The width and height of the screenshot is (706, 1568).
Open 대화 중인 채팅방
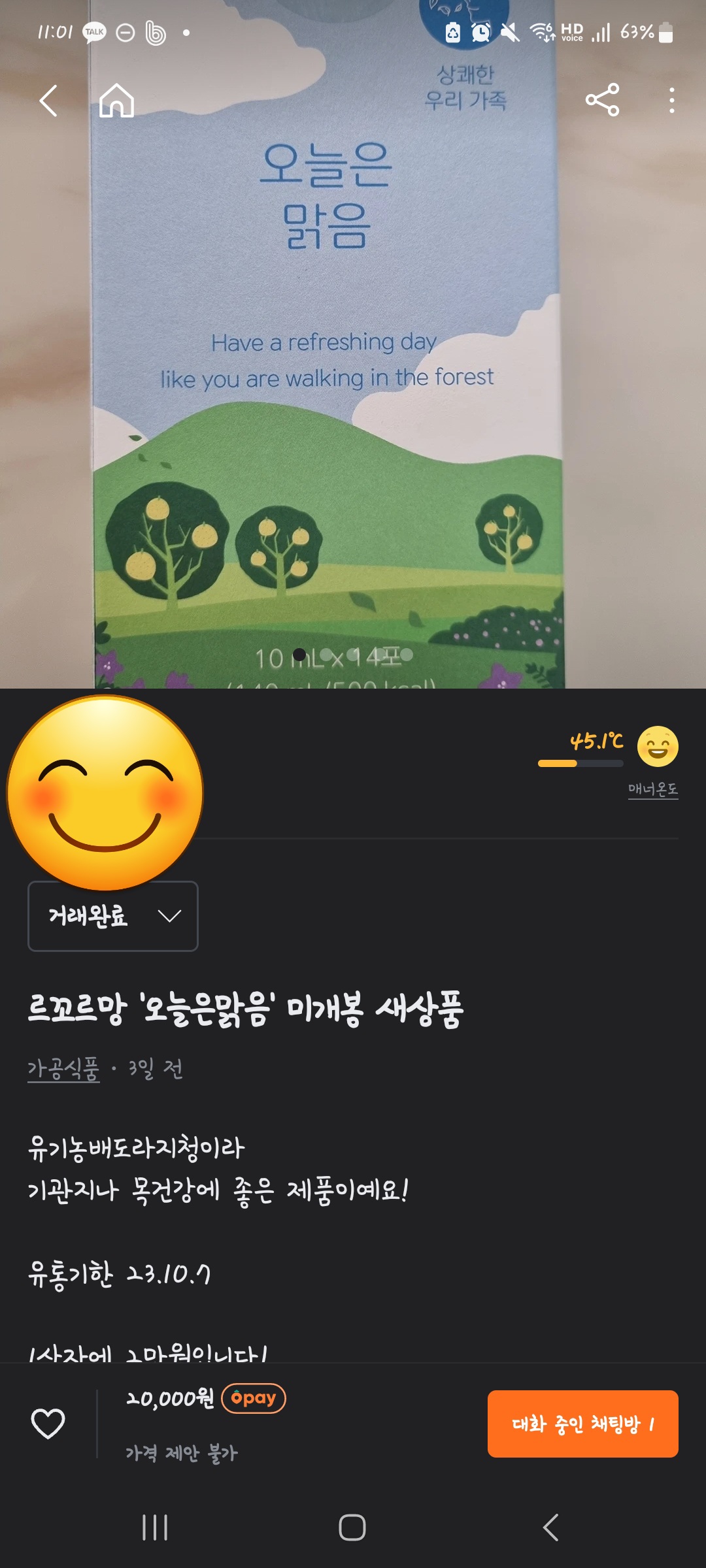click(583, 1424)
